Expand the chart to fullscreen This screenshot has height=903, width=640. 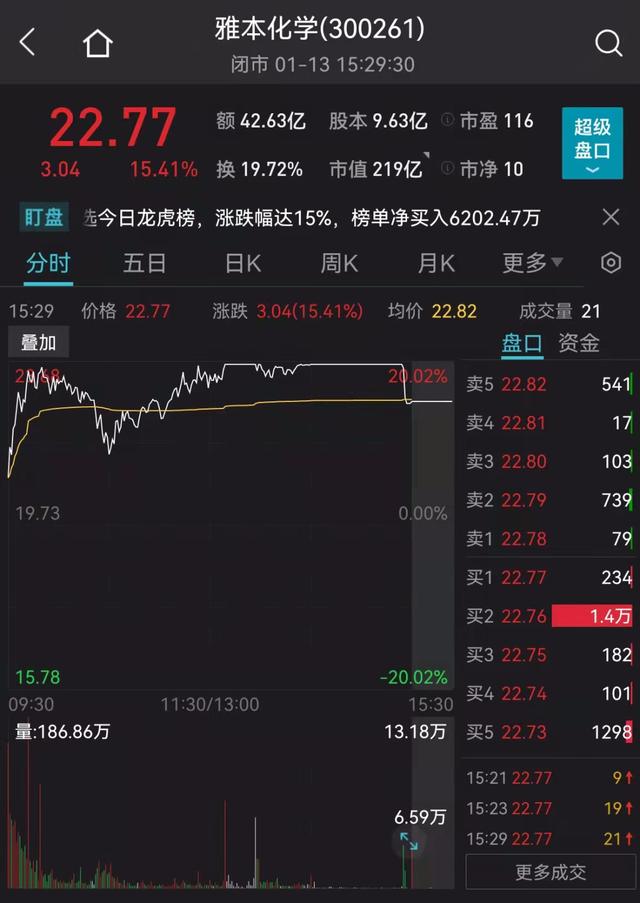(409, 842)
